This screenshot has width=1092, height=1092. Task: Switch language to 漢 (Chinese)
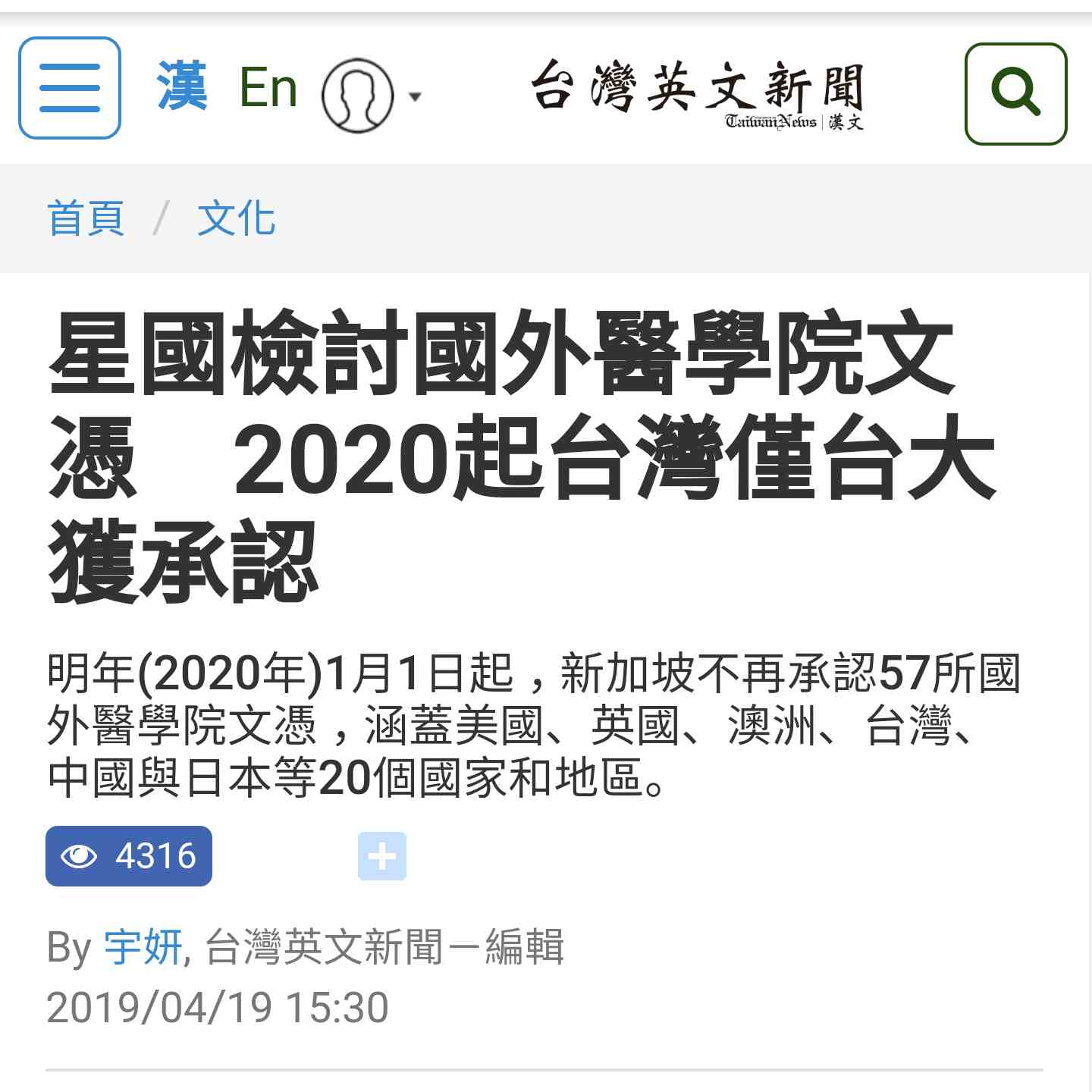point(182,86)
